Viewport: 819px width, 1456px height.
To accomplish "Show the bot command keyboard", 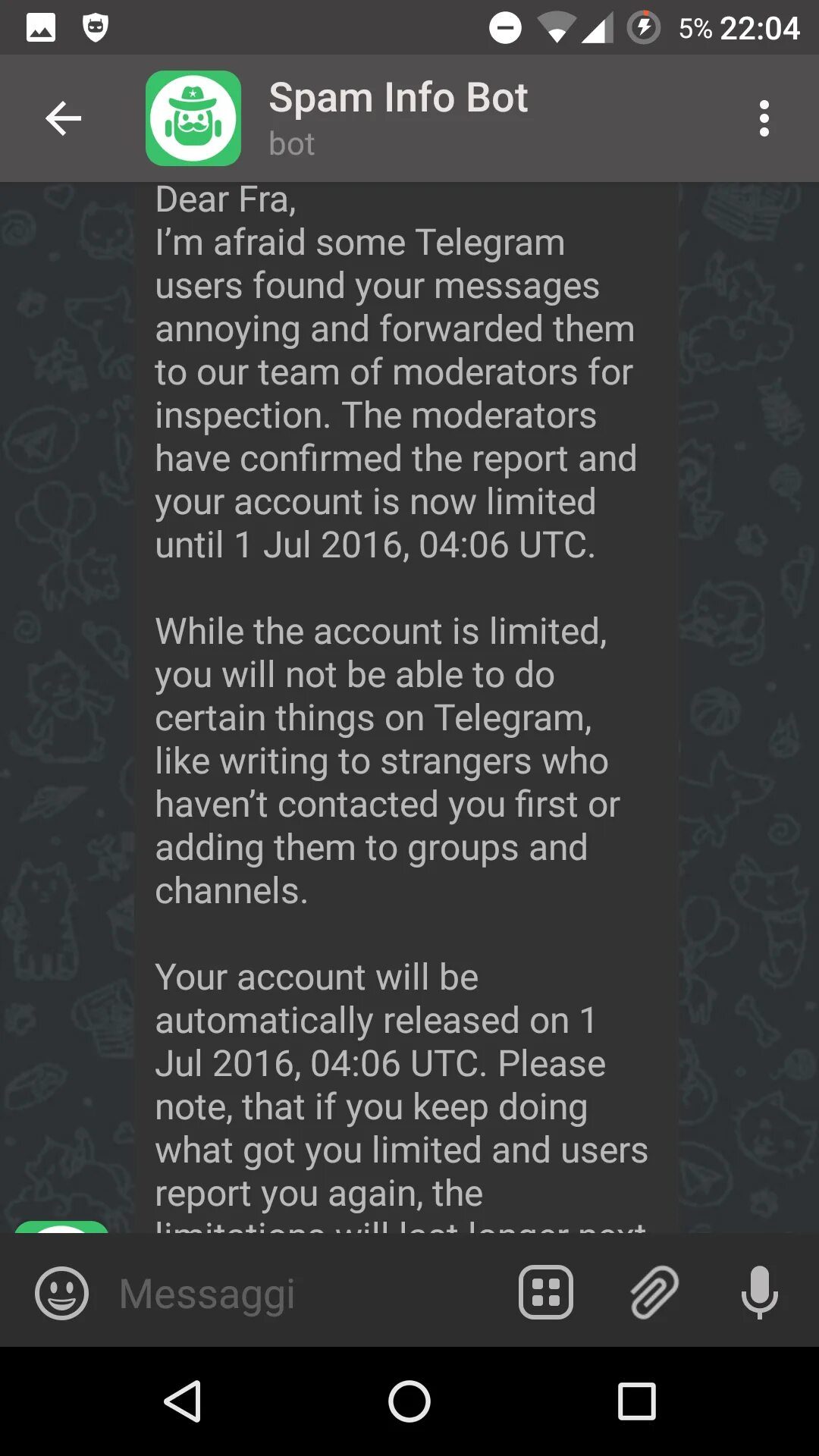I will click(x=546, y=1292).
